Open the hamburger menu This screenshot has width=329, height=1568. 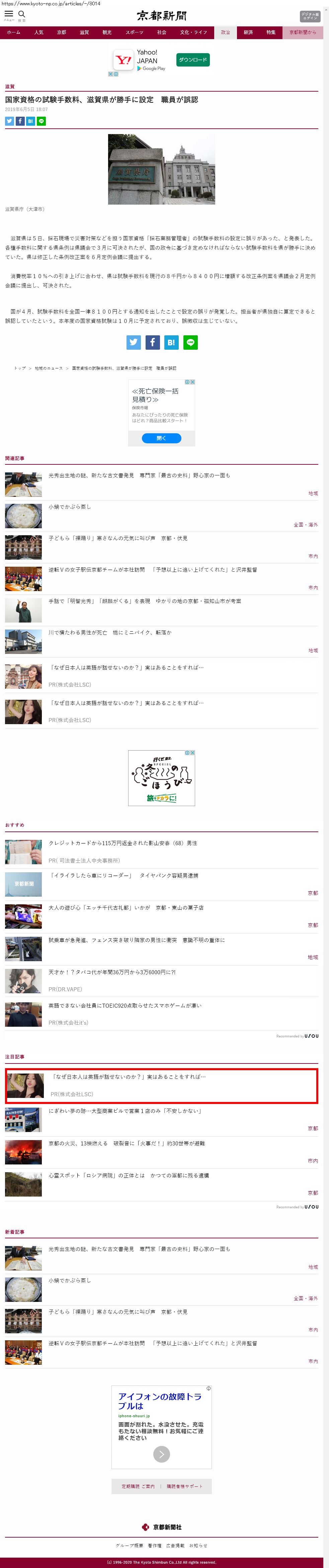pos(8,14)
